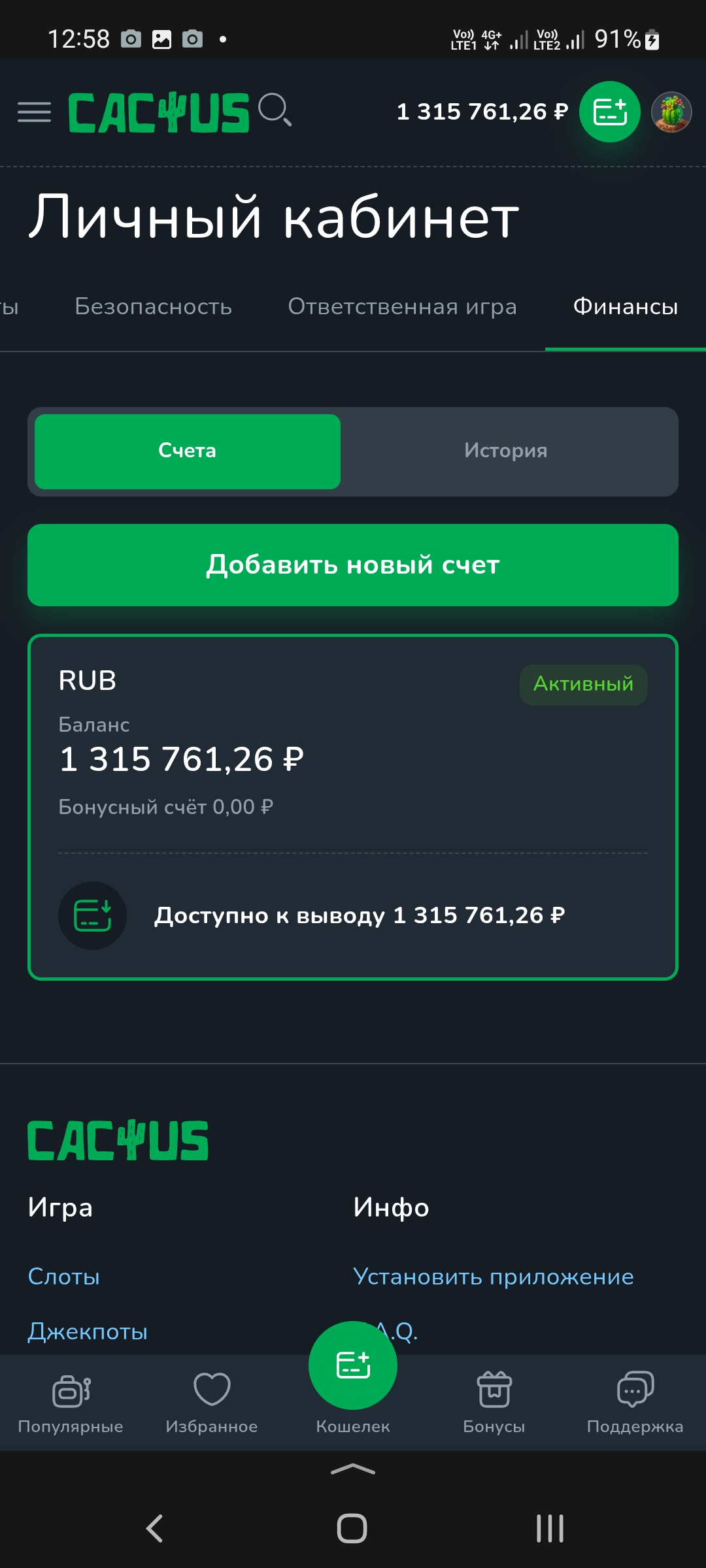Tap Добавить новый счет button
The width and height of the screenshot is (706, 1568).
tap(353, 565)
